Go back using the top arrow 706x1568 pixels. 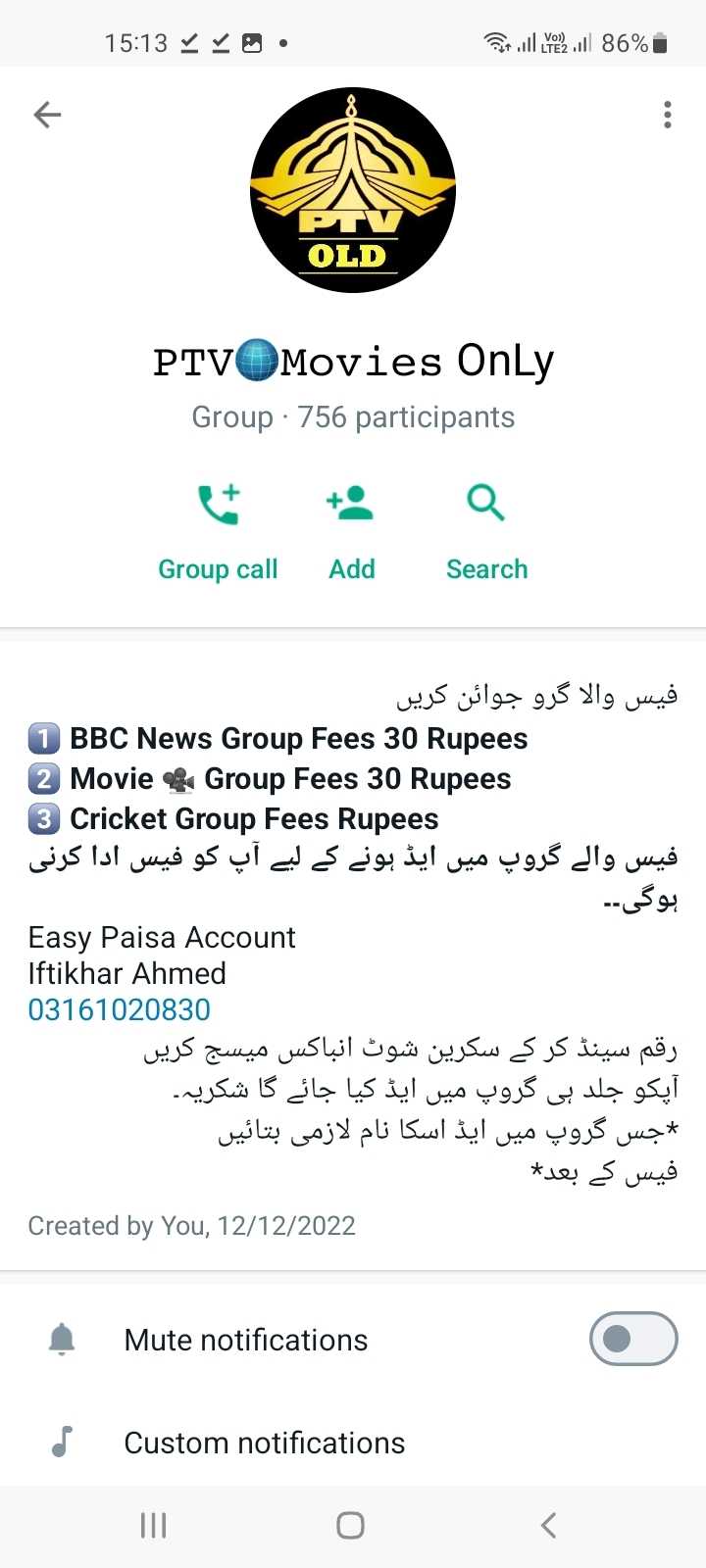click(47, 115)
